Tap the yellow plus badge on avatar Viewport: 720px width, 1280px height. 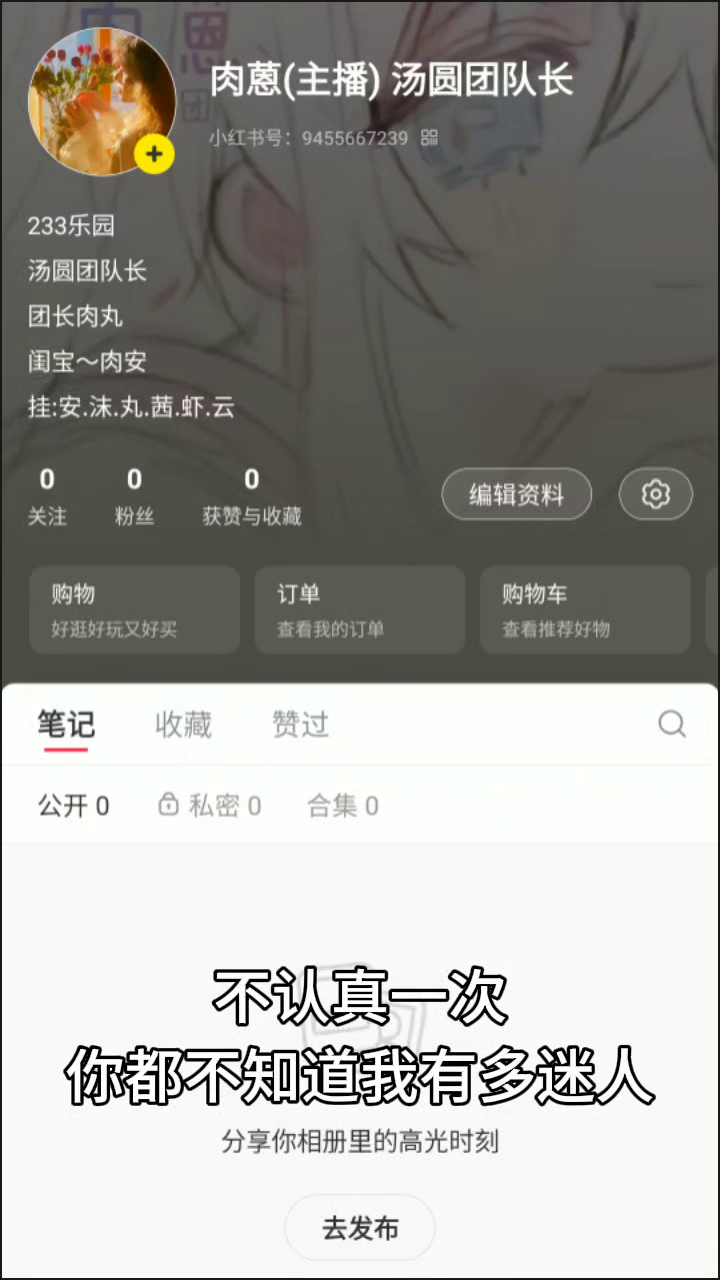tap(154, 155)
